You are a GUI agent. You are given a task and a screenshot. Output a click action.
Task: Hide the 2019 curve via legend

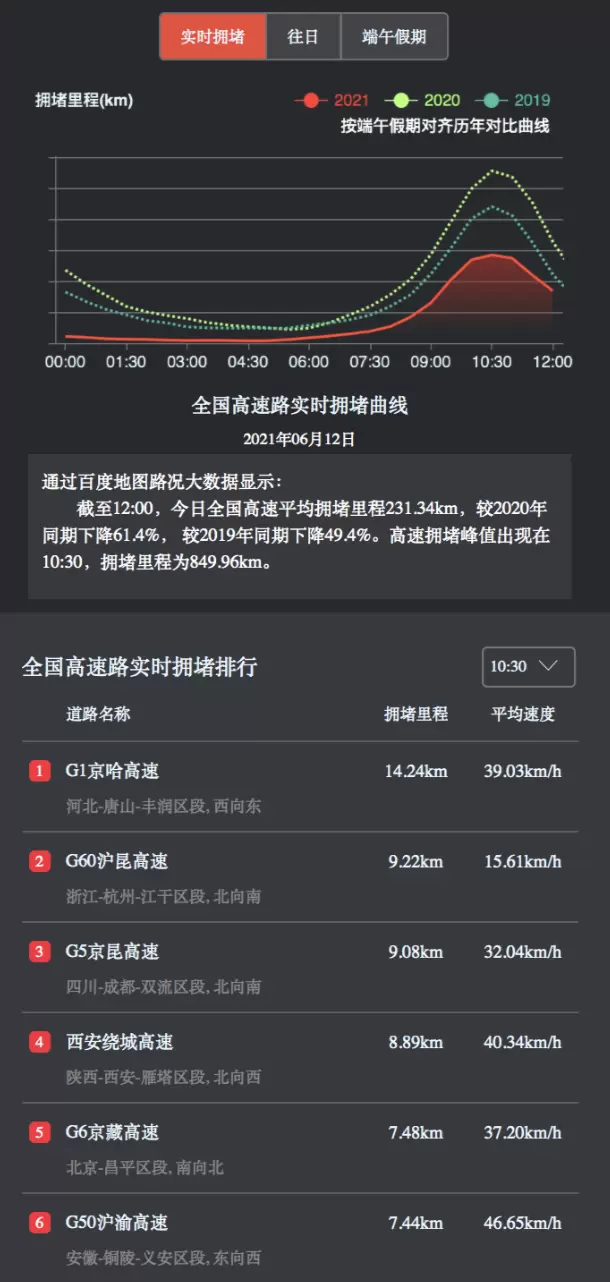pyautogui.click(x=515, y=100)
